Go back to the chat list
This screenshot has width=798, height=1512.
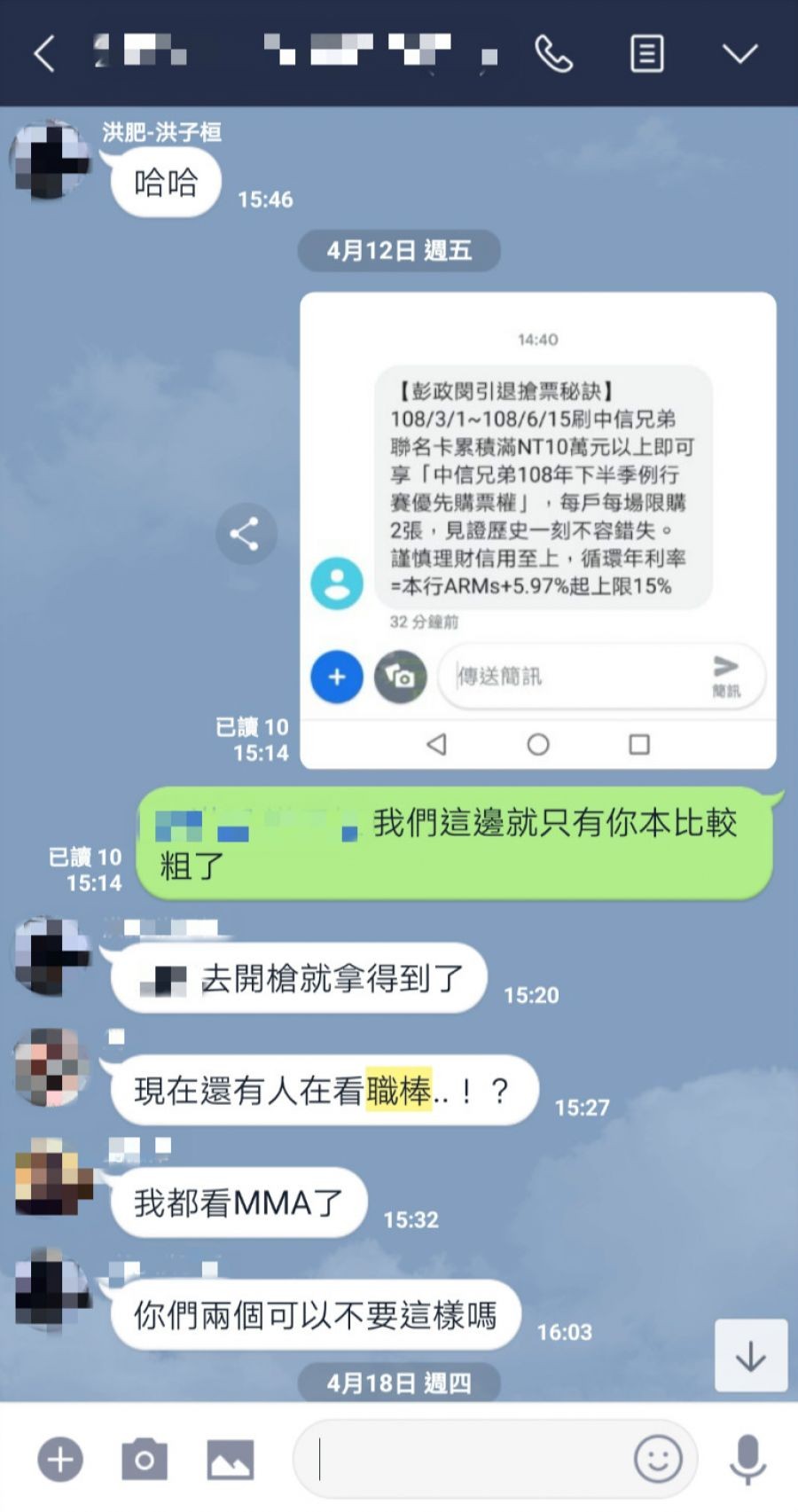point(44,54)
